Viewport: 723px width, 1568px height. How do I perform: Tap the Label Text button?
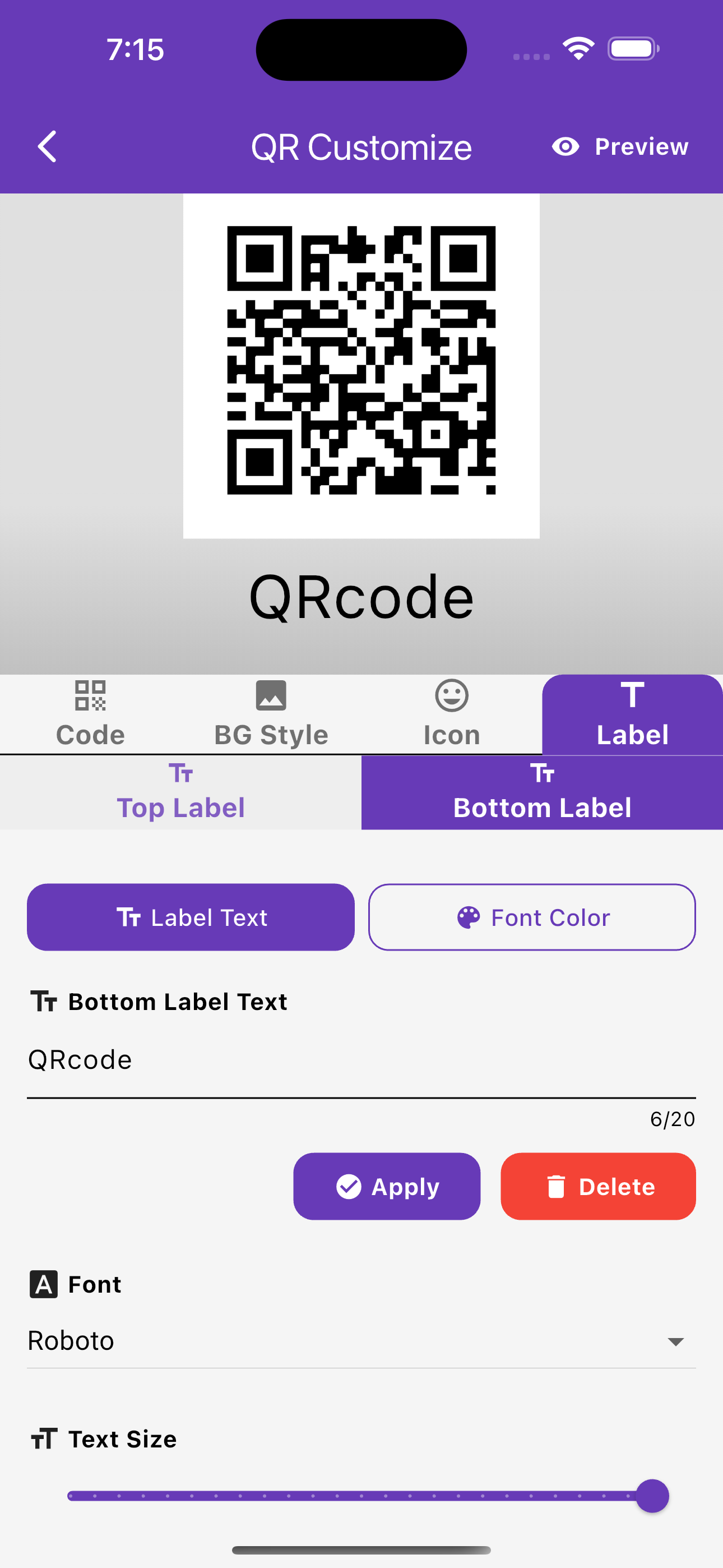pos(191,917)
